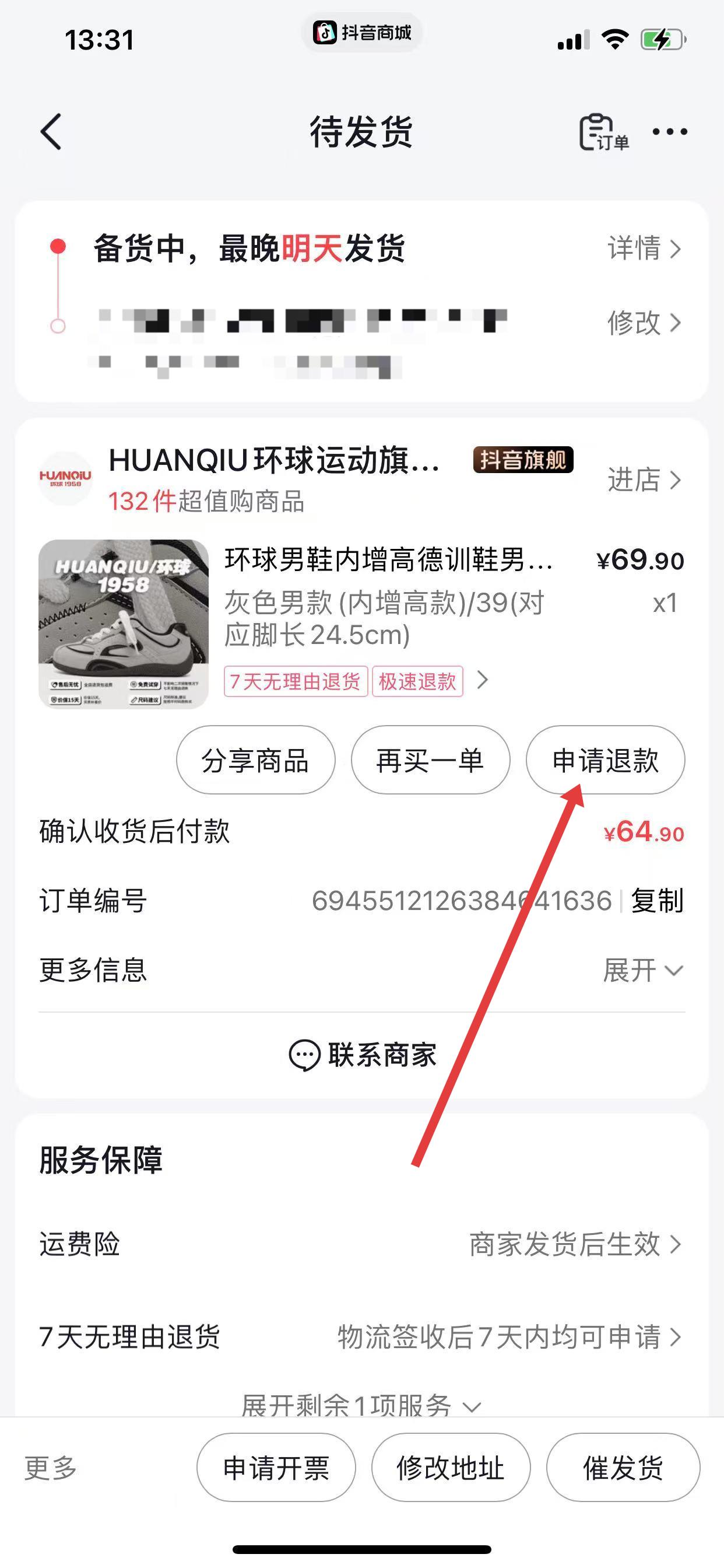Tap 催发货 to urge shipment

623,1468
